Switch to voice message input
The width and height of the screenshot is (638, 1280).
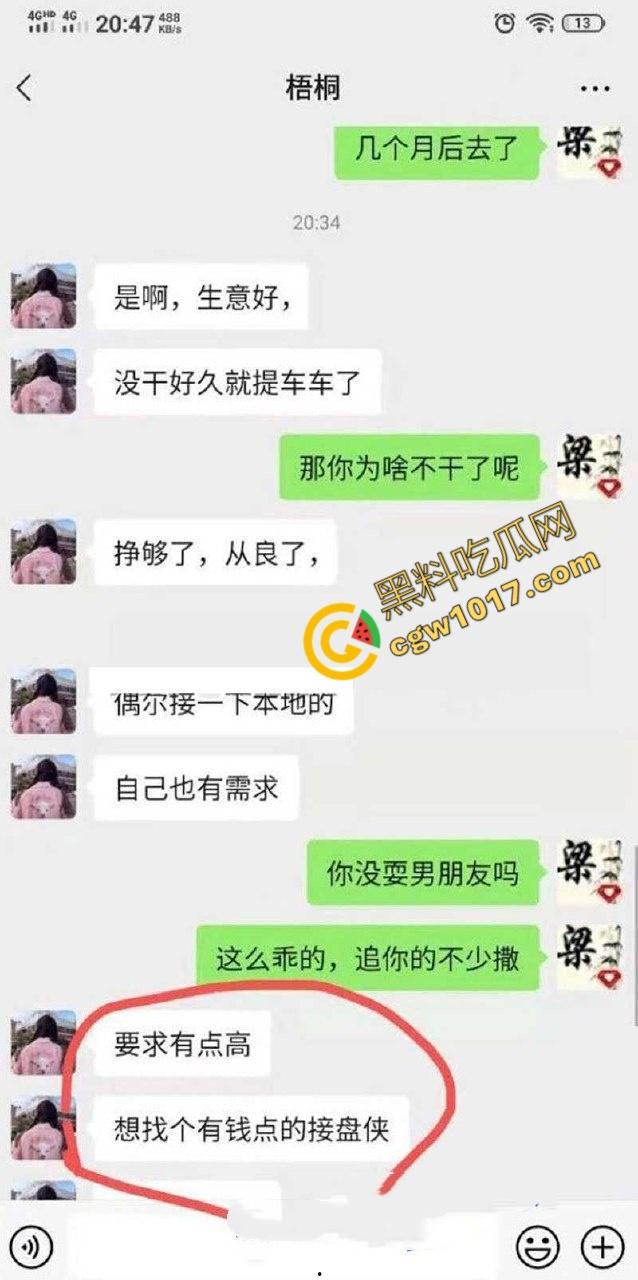(x=34, y=1246)
